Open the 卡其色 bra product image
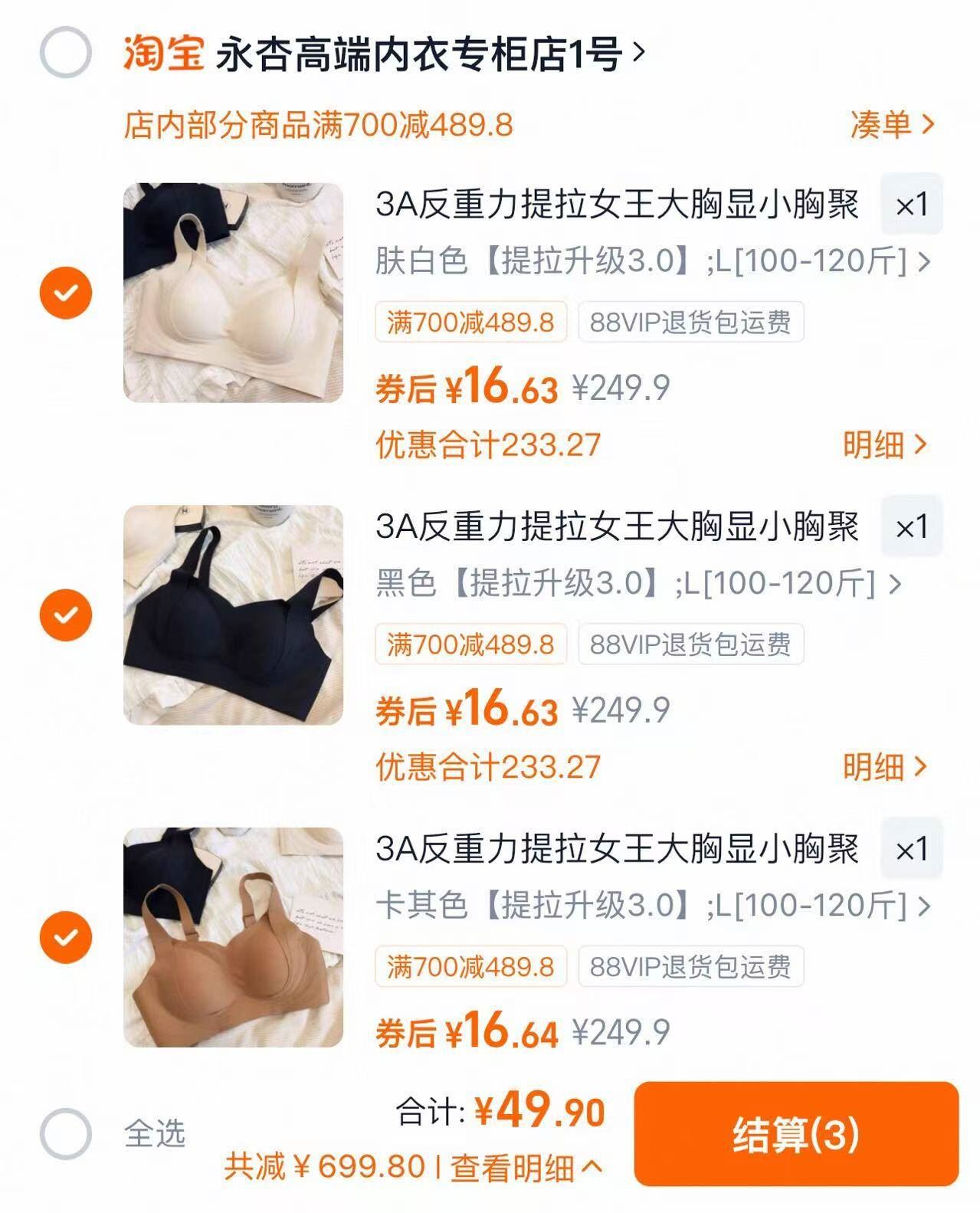The image size is (980, 1213). (233, 936)
